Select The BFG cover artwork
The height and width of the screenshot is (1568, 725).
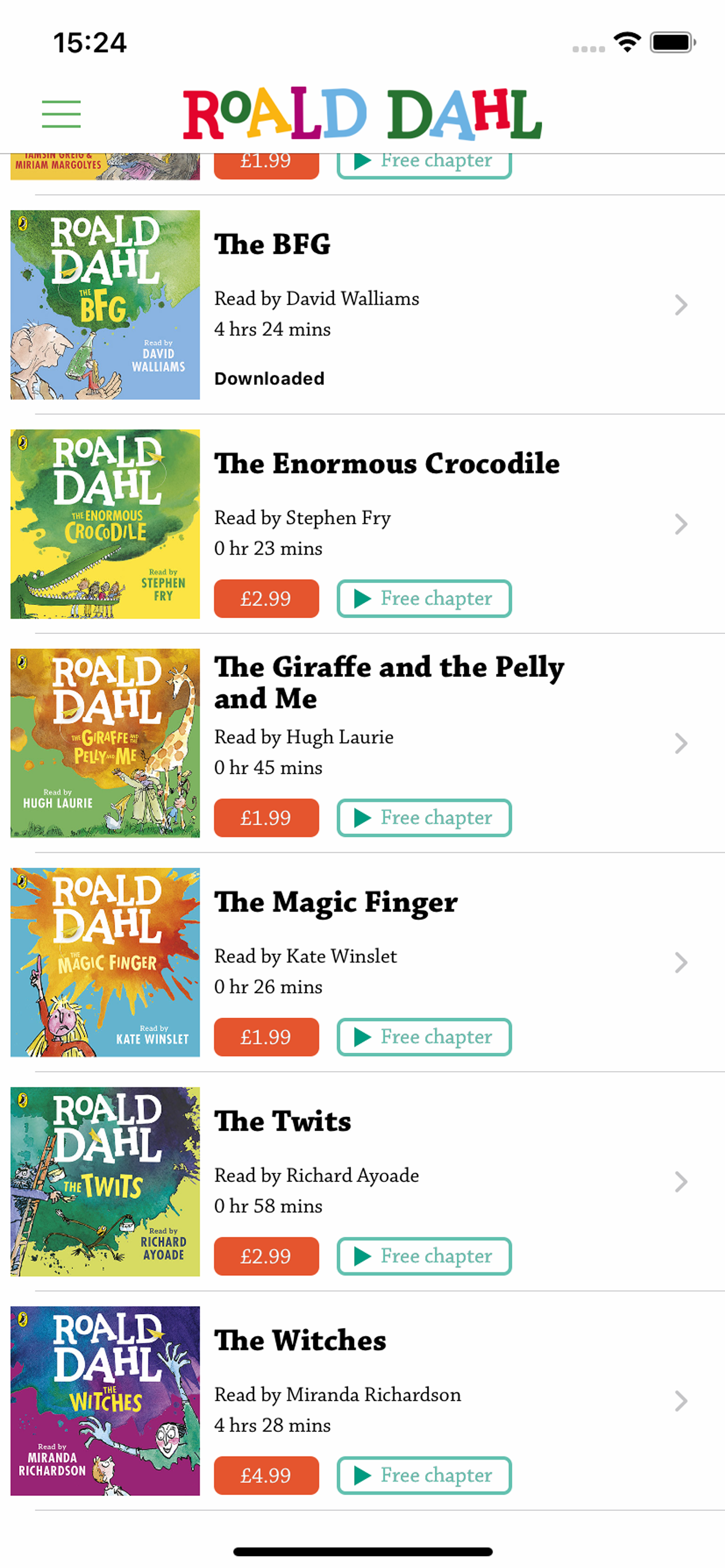tap(104, 304)
